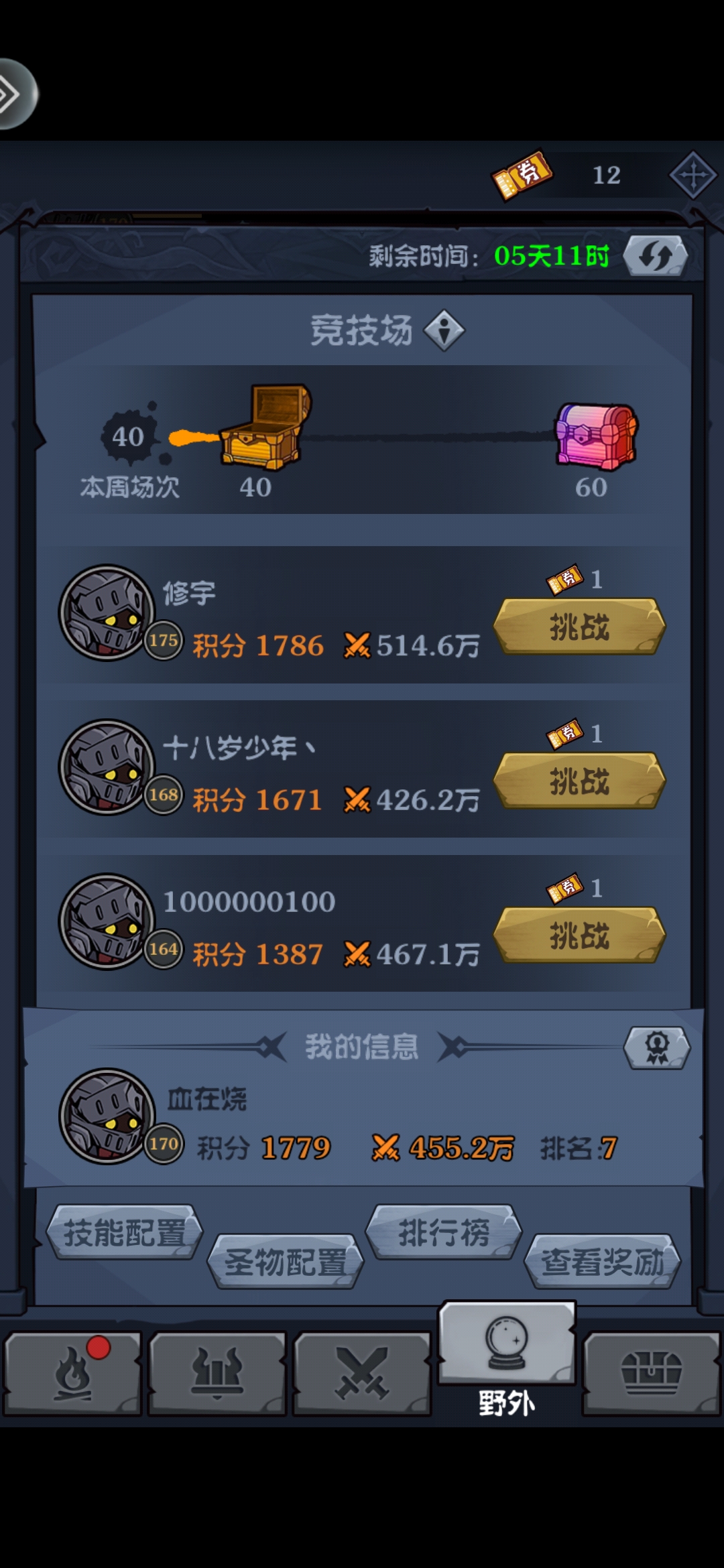Viewport: 724px width, 1568px height.
Task: Tap the medal badge icon beside 我的信息
Action: click(x=656, y=1047)
